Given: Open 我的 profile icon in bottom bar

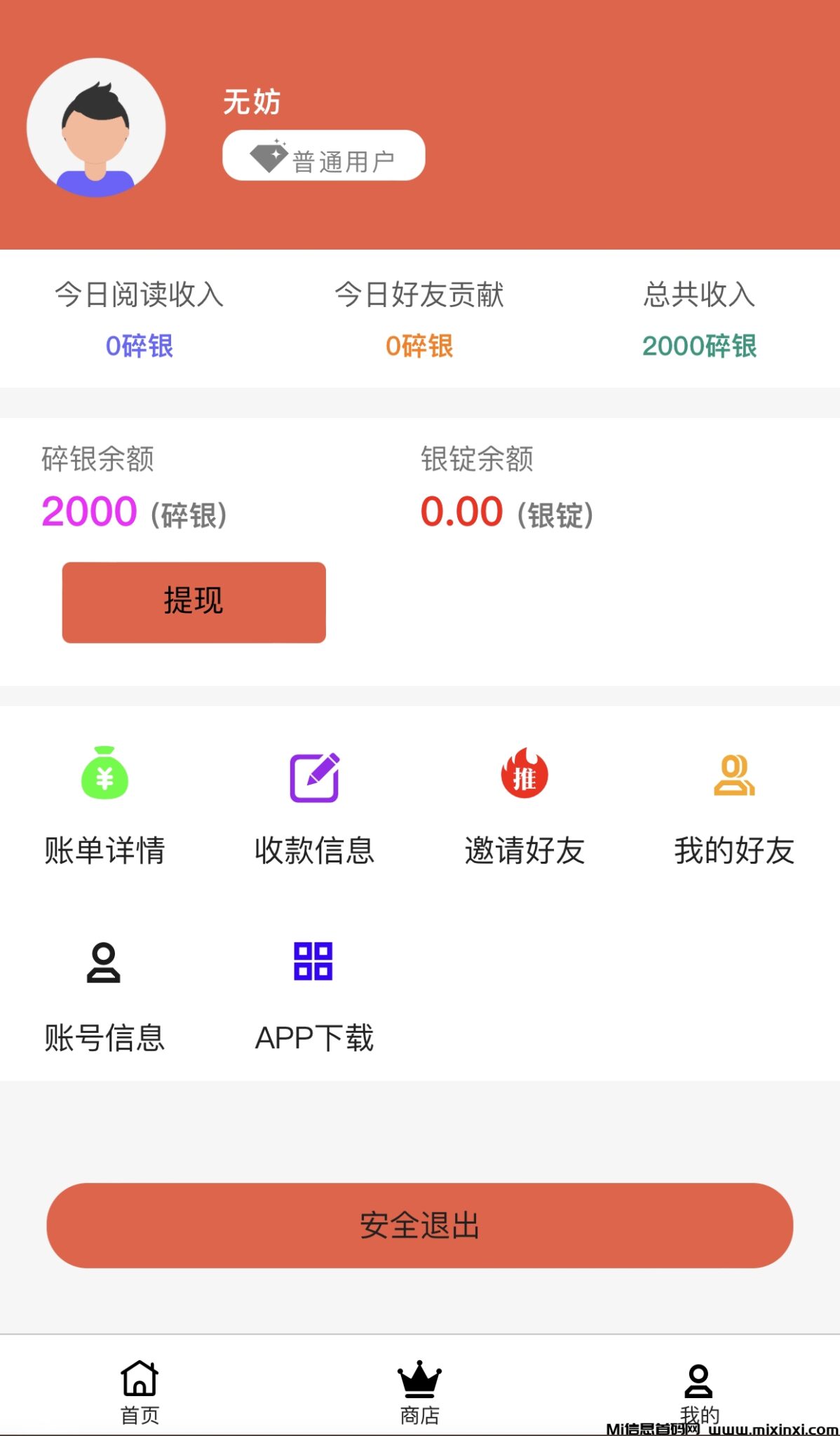Looking at the screenshot, I should pos(698,1377).
